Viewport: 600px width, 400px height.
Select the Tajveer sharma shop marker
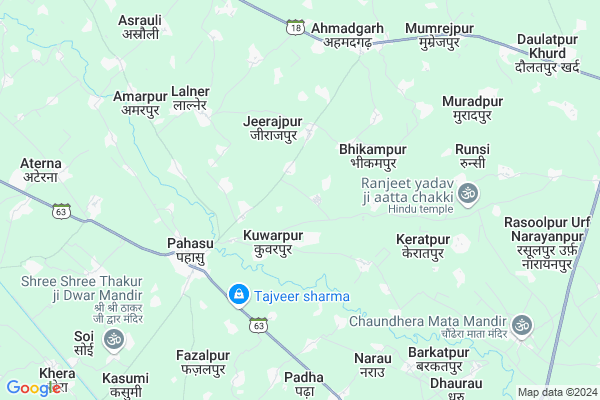pos(238,294)
